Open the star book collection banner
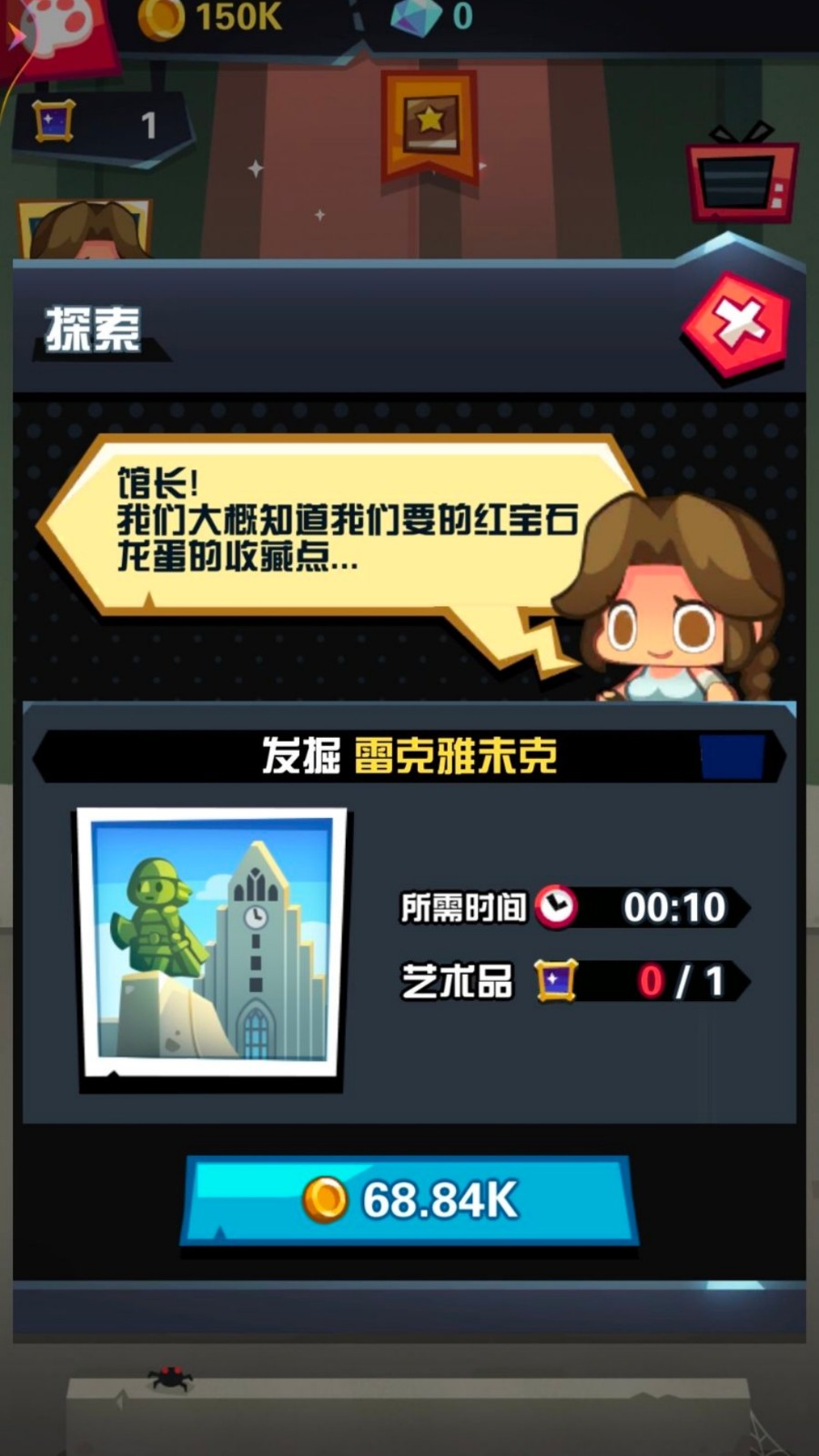This screenshot has height=1456, width=819. coord(430,126)
